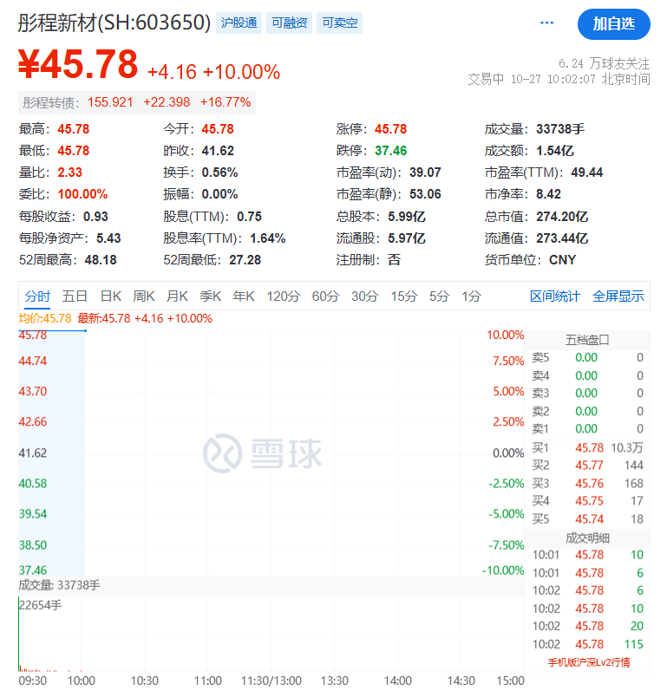Screen dimensions: 667x697
Task: Open 区间统计 range statistics
Action: tap(554, 296)
